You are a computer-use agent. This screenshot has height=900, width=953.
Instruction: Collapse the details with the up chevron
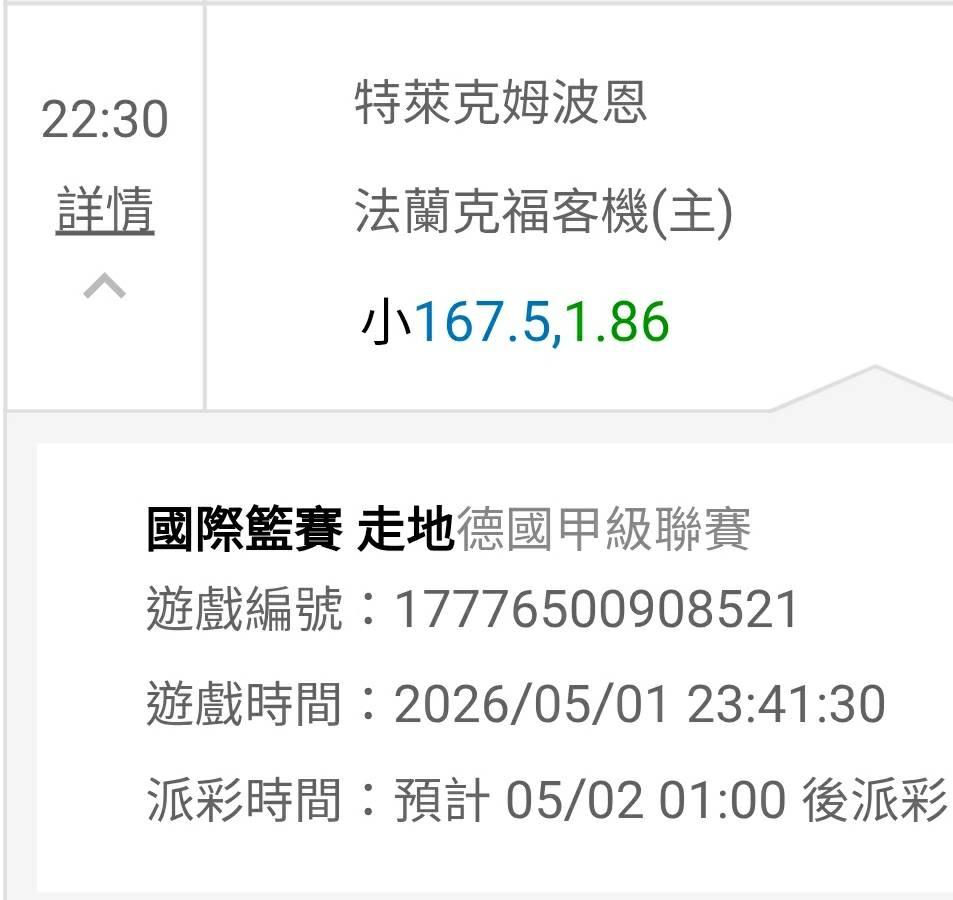[105, 286]
